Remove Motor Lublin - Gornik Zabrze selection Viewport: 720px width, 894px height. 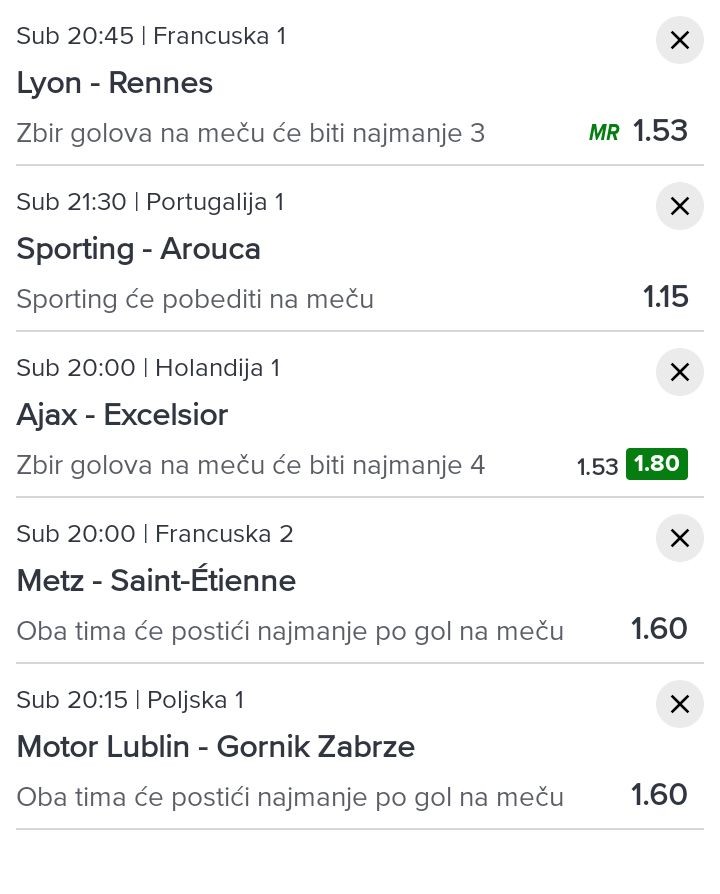(x=680, y=704)
